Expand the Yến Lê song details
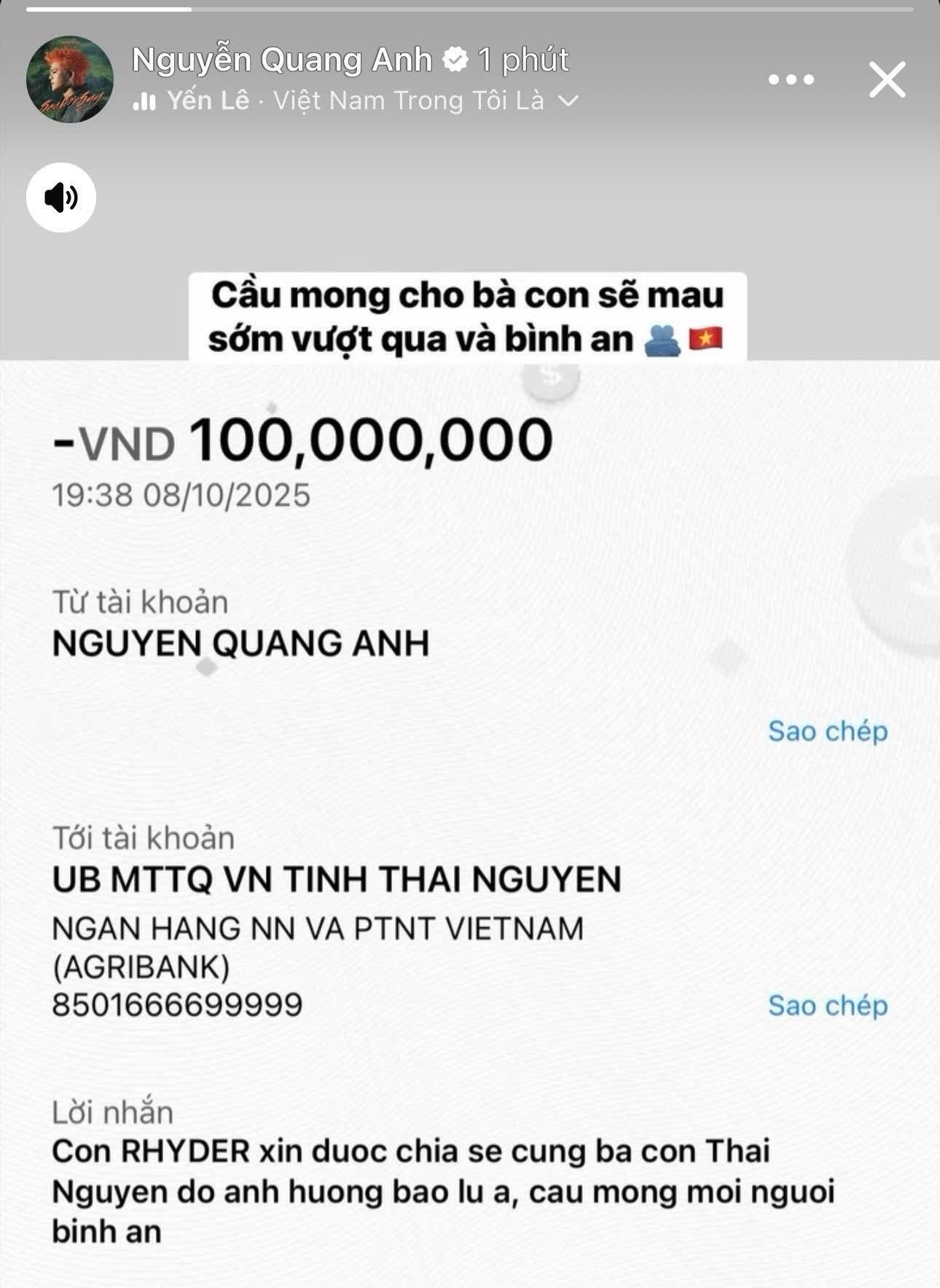Screen dimensions: 940x1288 coord(568,101)
